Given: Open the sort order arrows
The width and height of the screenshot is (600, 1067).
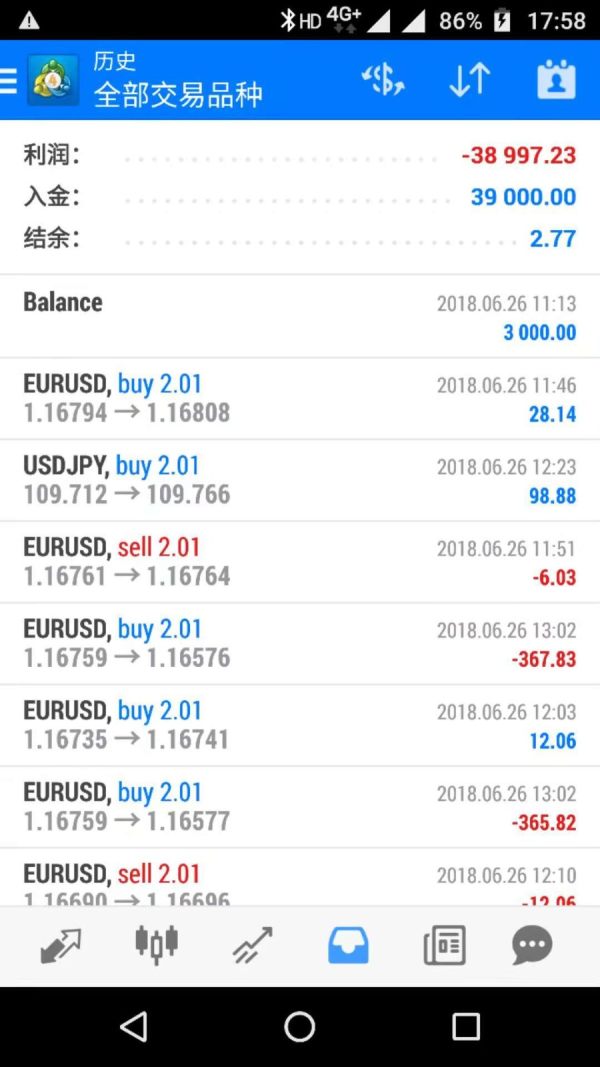Looking at the screenshot, I should [469, 80].
